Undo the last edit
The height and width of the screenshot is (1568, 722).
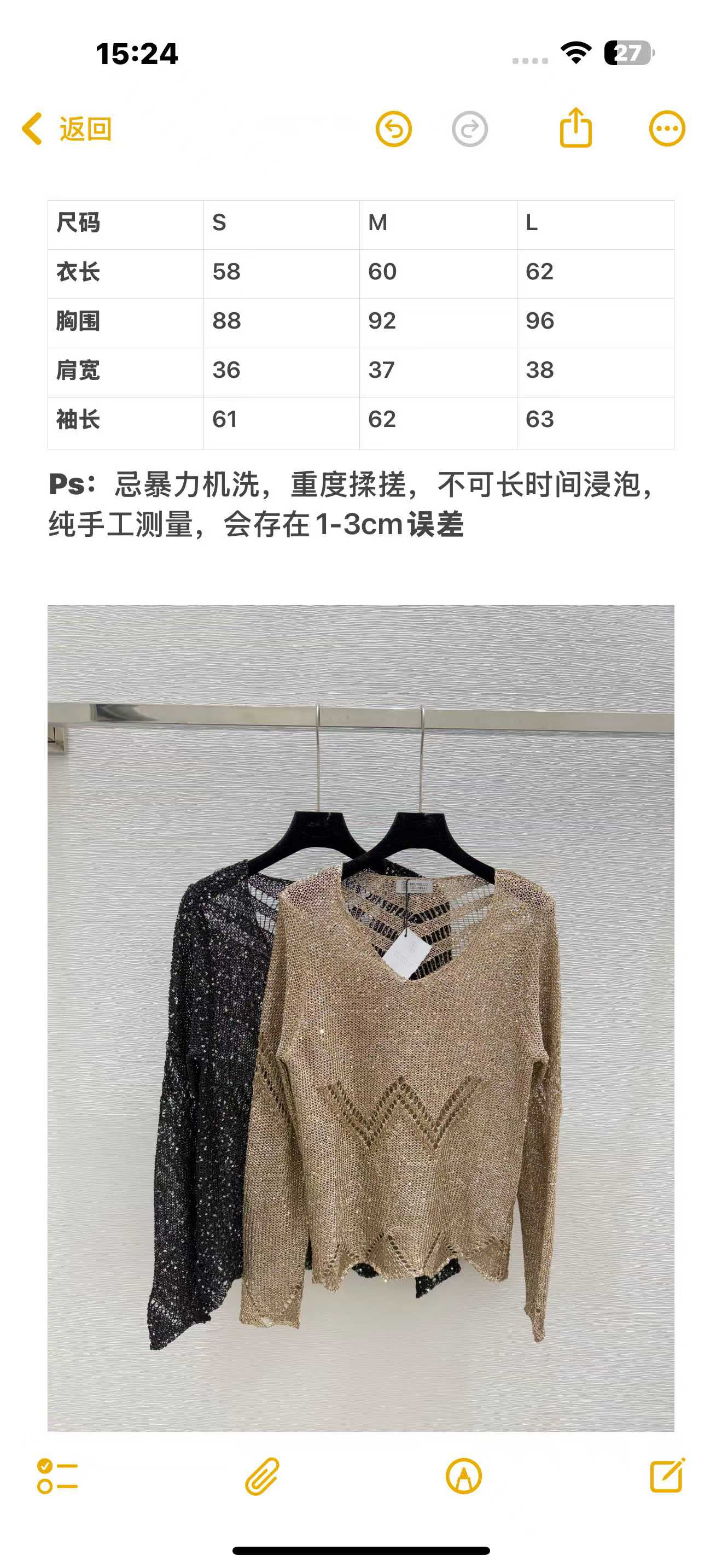(394, 129)
